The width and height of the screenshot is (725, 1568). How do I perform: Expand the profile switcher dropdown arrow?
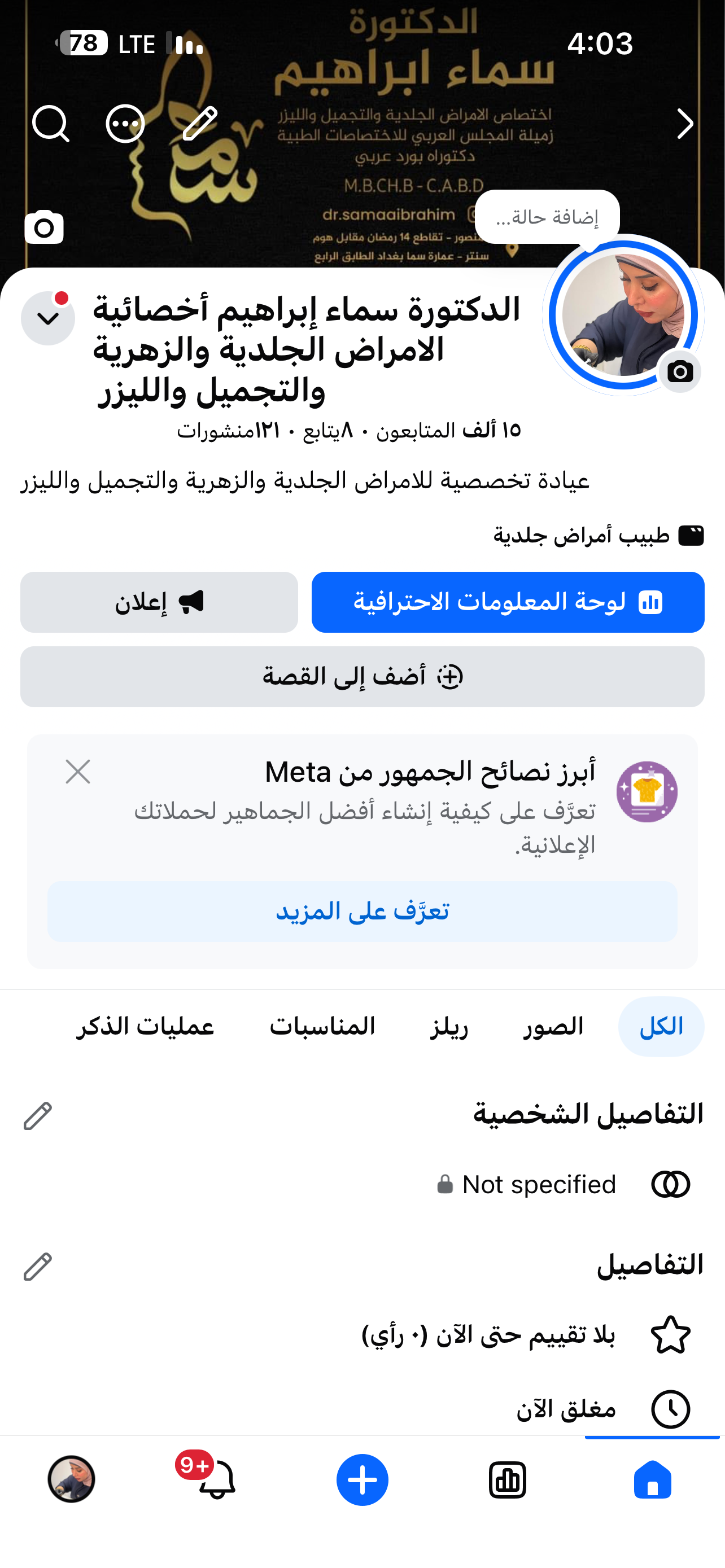coord(48,318)
